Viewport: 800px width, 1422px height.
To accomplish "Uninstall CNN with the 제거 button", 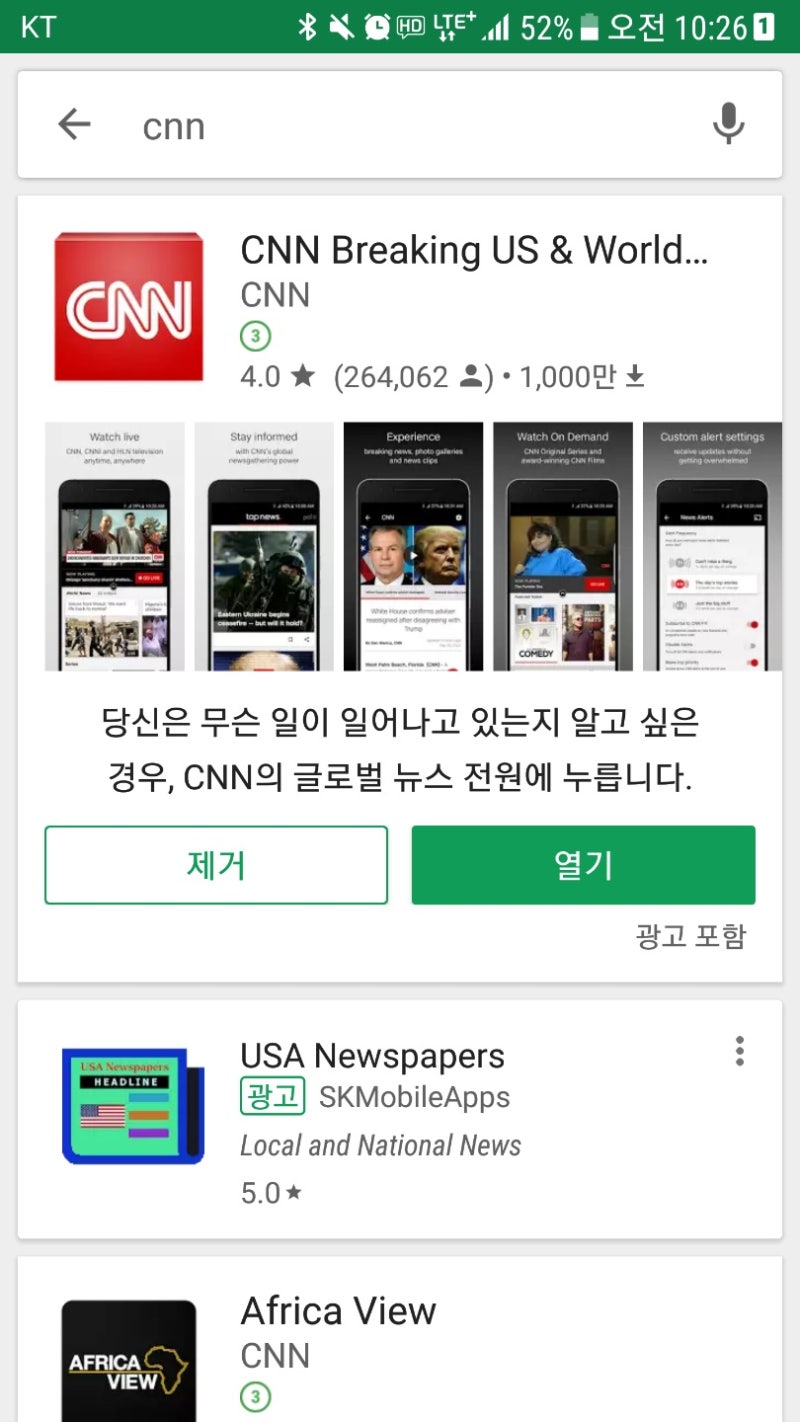I will (216, 865).
